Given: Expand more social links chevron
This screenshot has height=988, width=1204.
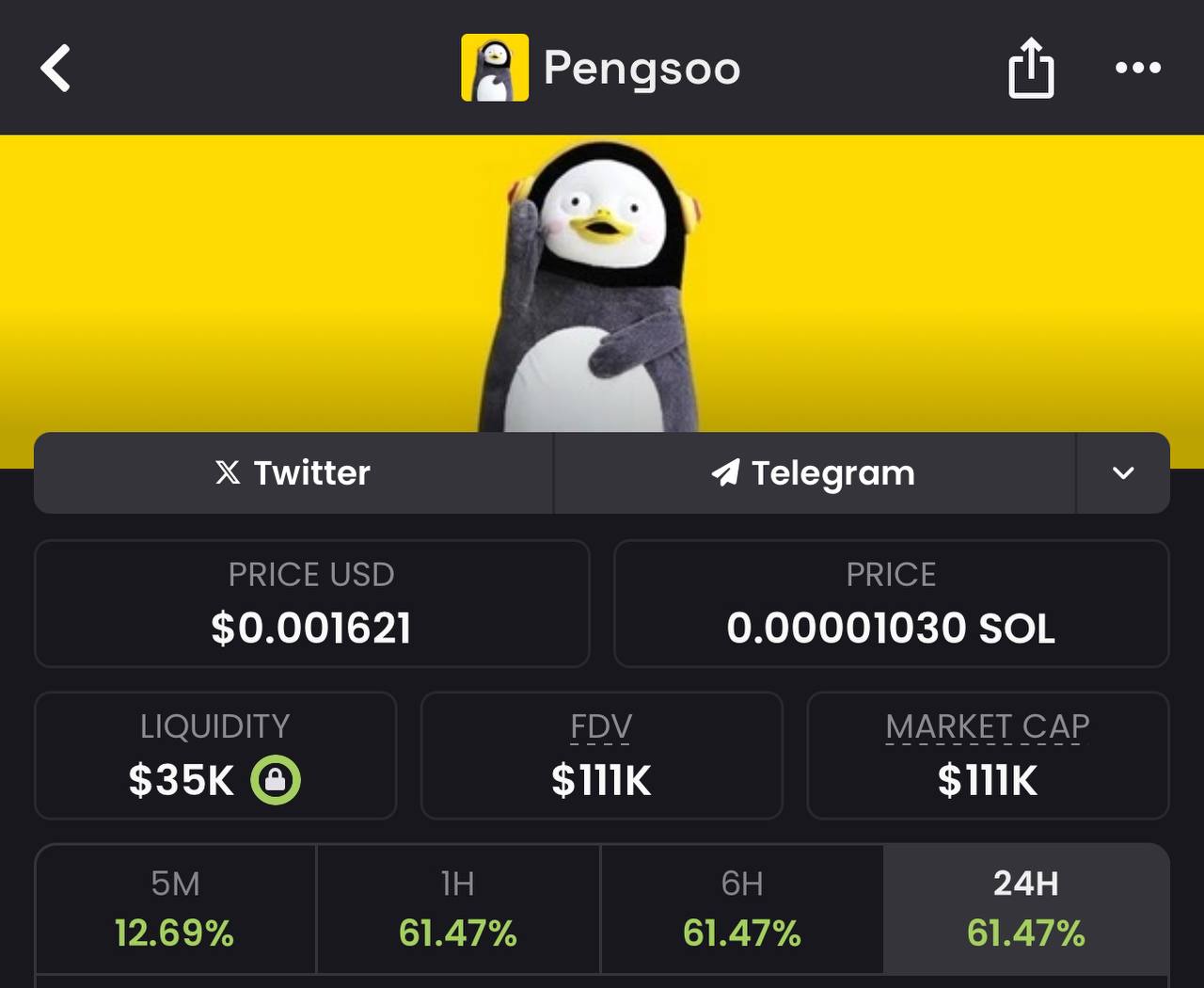Looking at the screenshot, I should coord(1123,472).
